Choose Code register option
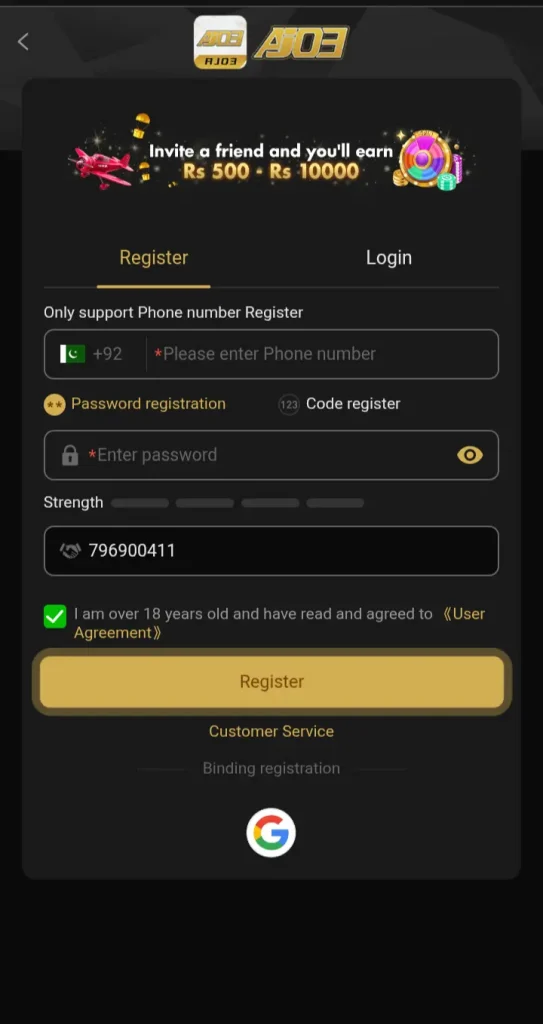Viewport: 543px width, 1024px height. pos(340,404)
